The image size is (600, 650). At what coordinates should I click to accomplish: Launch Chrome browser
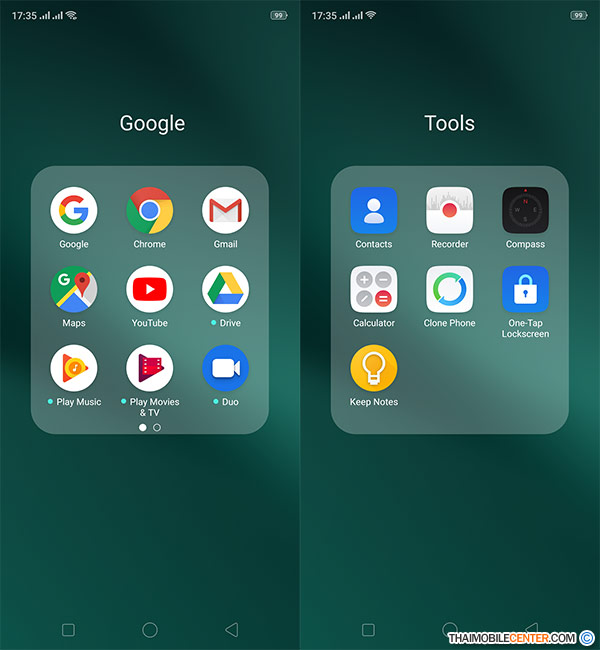pyautogui.click(x=150, y=211)
